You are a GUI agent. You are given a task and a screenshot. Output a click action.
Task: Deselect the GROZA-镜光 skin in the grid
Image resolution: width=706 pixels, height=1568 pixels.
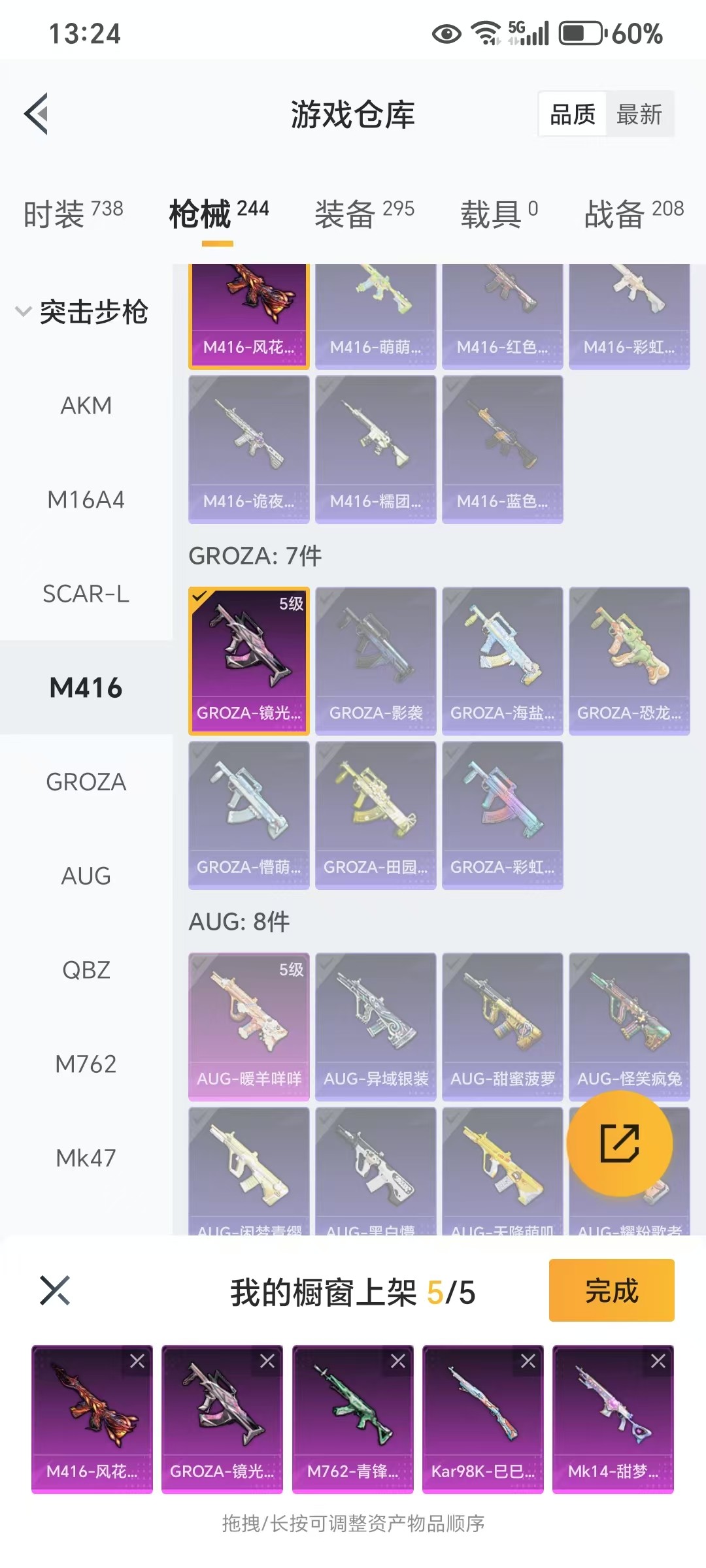(x=248, y=660)
